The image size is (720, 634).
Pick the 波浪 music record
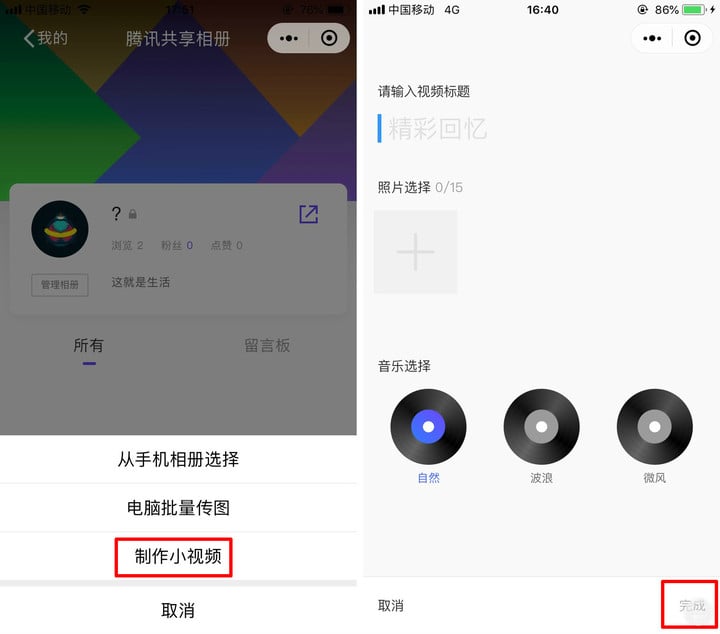[541, 427]
